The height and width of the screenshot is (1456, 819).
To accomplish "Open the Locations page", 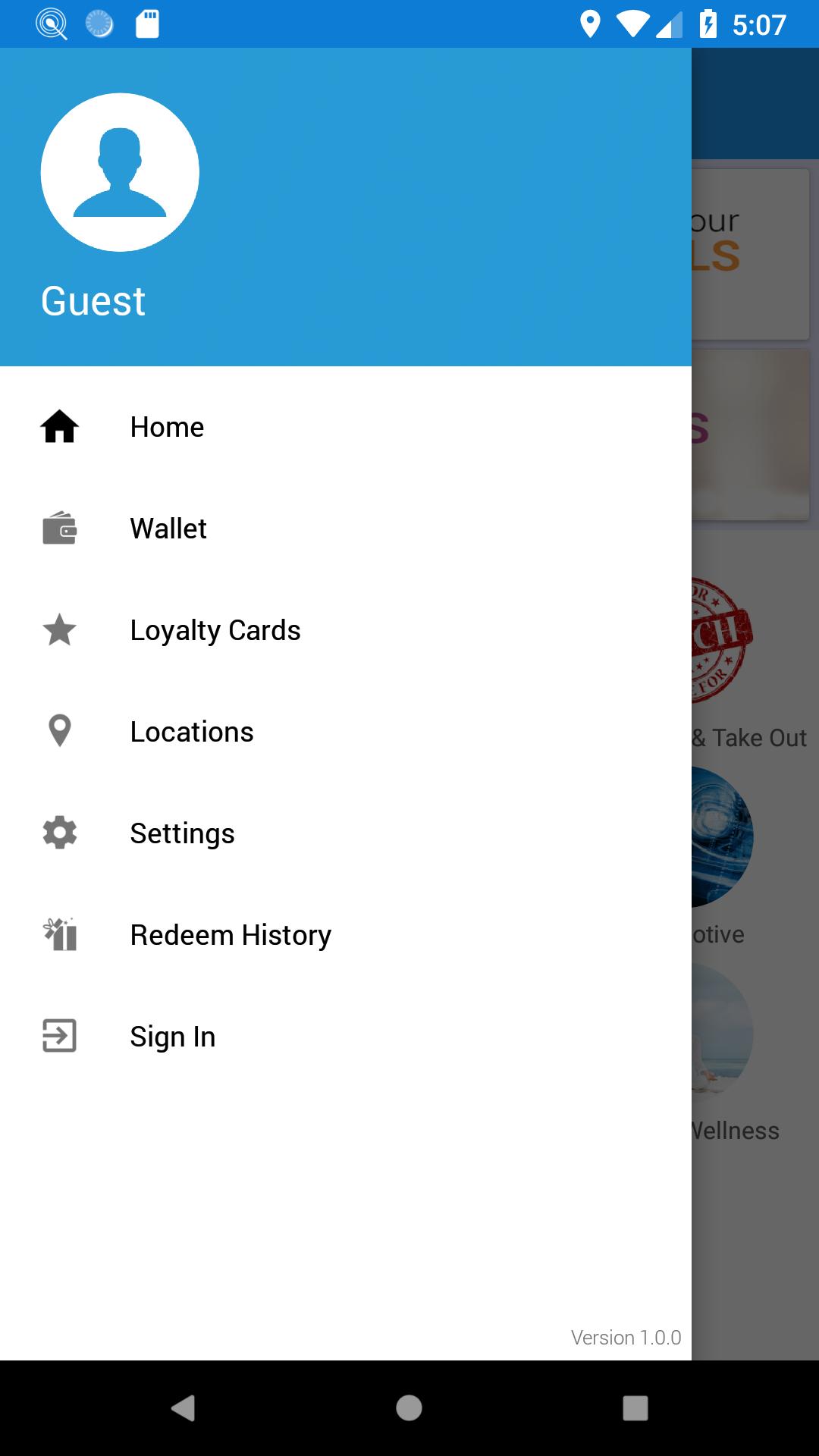I will [x=191, y=732].
